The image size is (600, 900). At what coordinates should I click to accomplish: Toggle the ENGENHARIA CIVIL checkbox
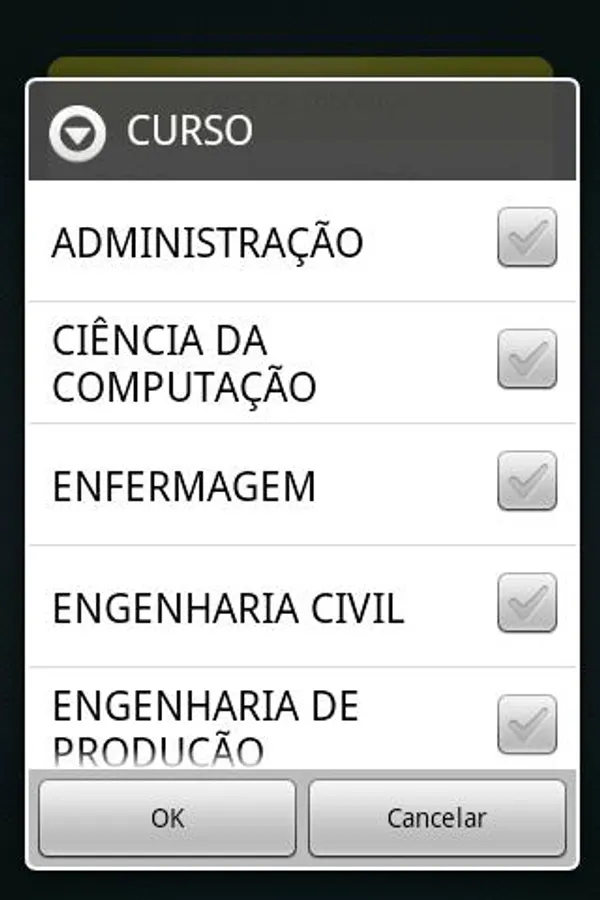point(527,603)
